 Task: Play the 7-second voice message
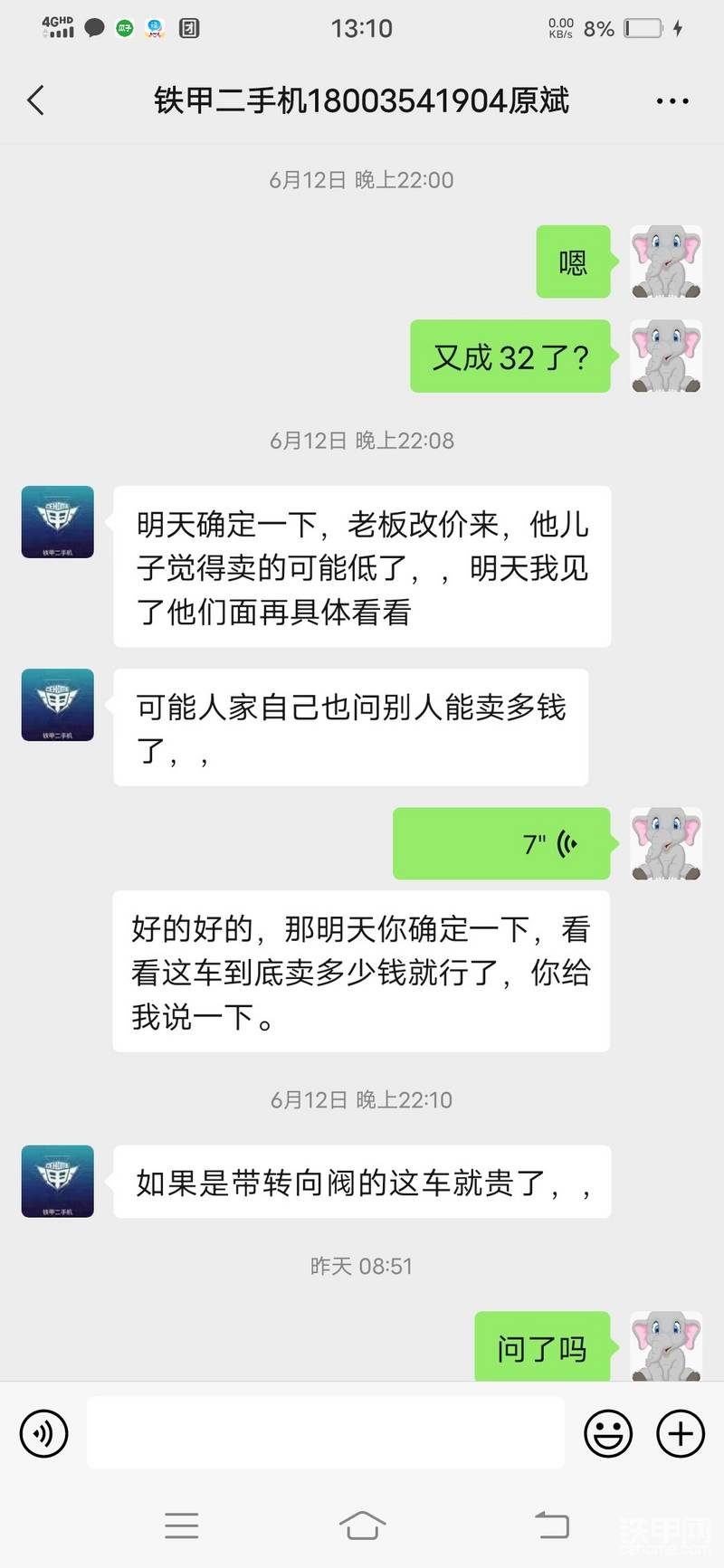[x=501, y=844]
